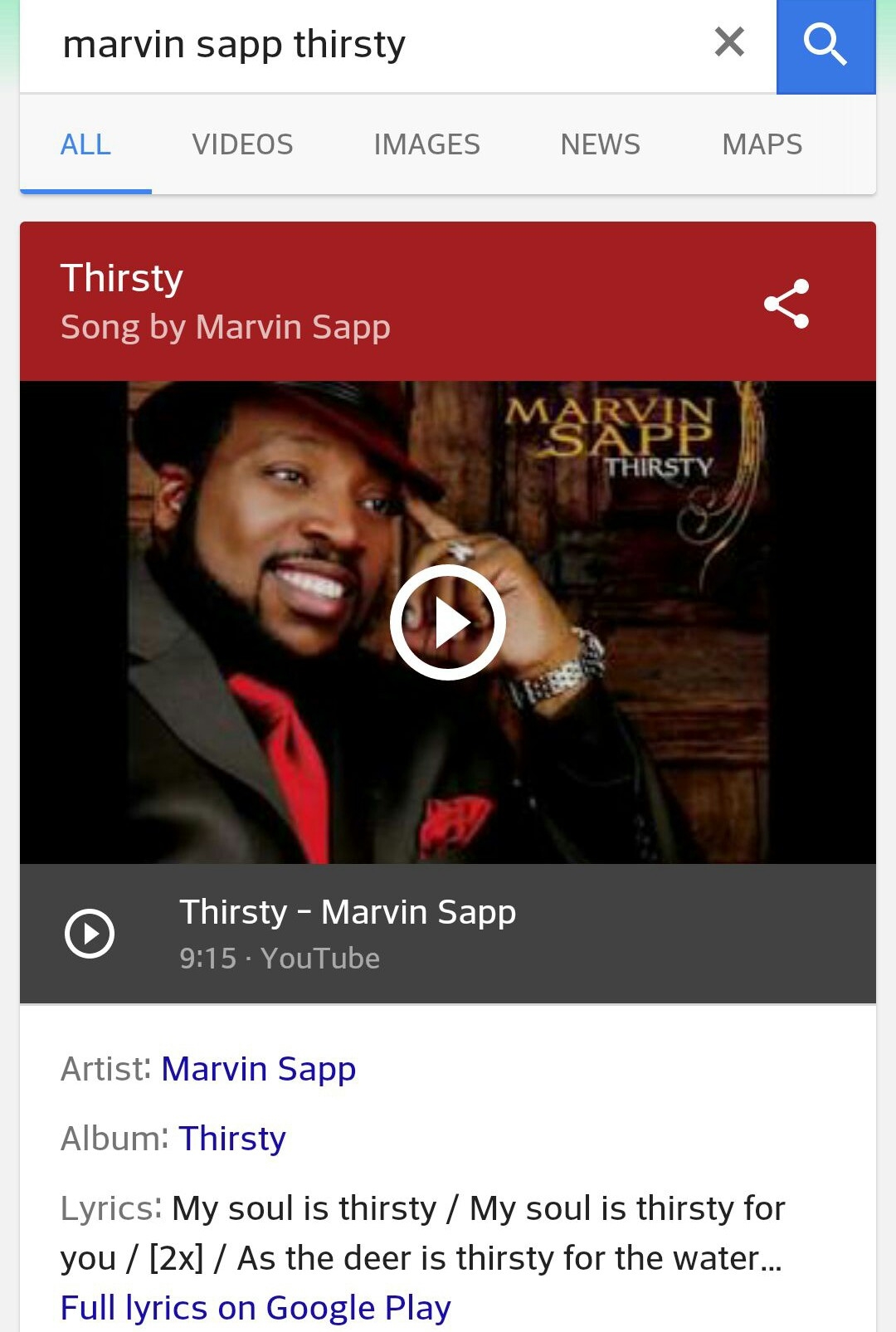Open the Thirsty album link
Screen dimensions: 896x1332
point(232,1139)
